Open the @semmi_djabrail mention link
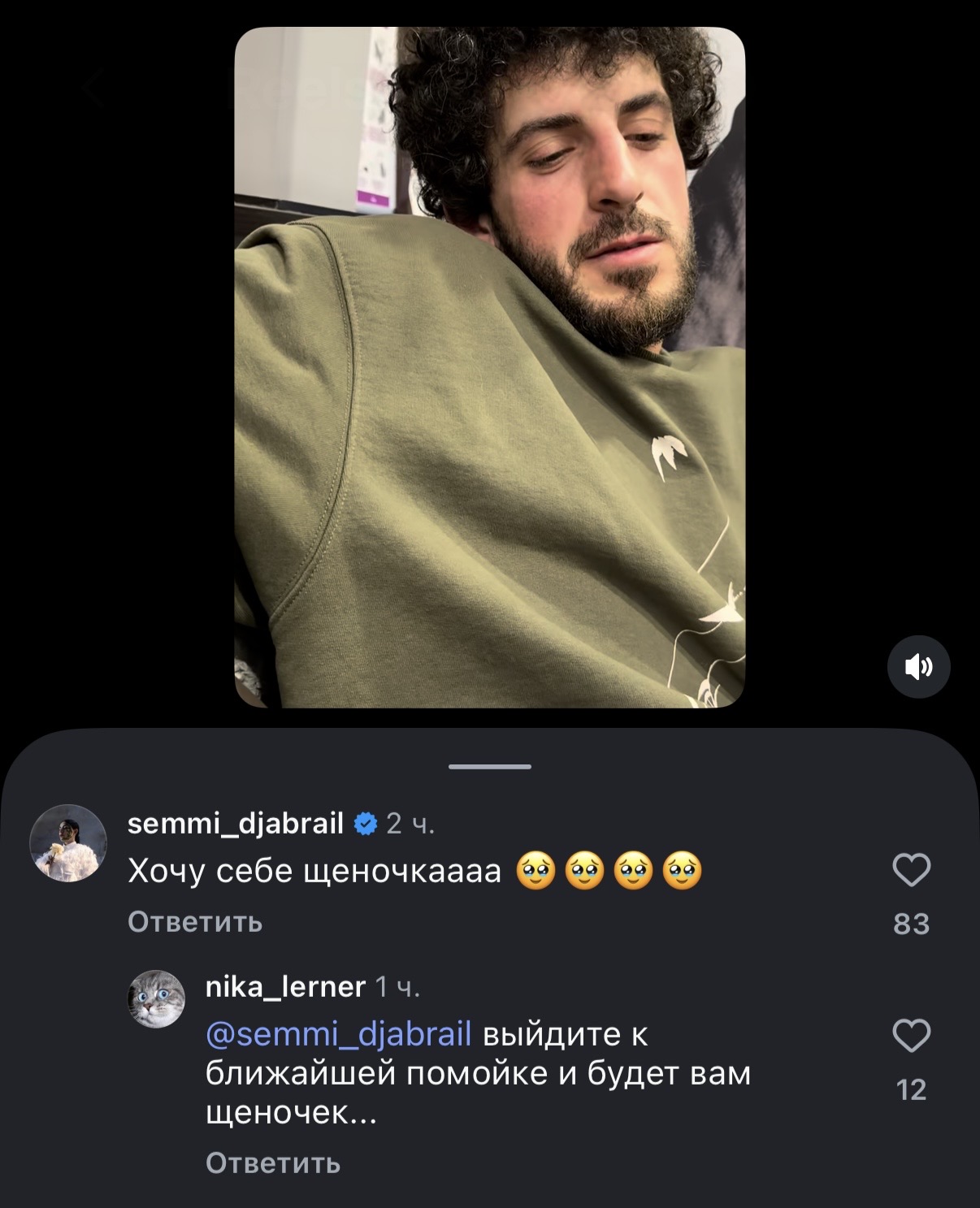 (338, 1034)
